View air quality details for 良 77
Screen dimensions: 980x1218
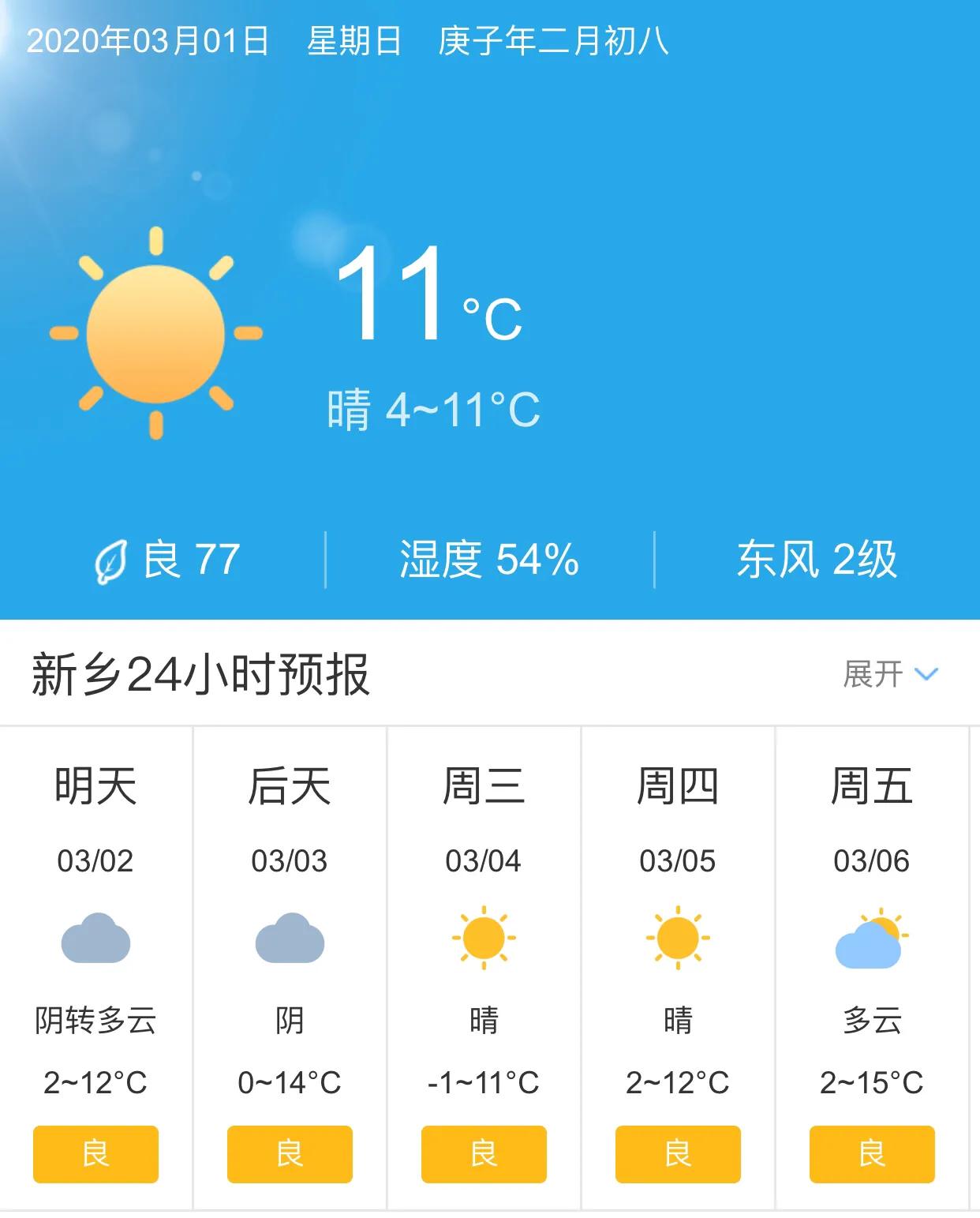click(167, 560)
